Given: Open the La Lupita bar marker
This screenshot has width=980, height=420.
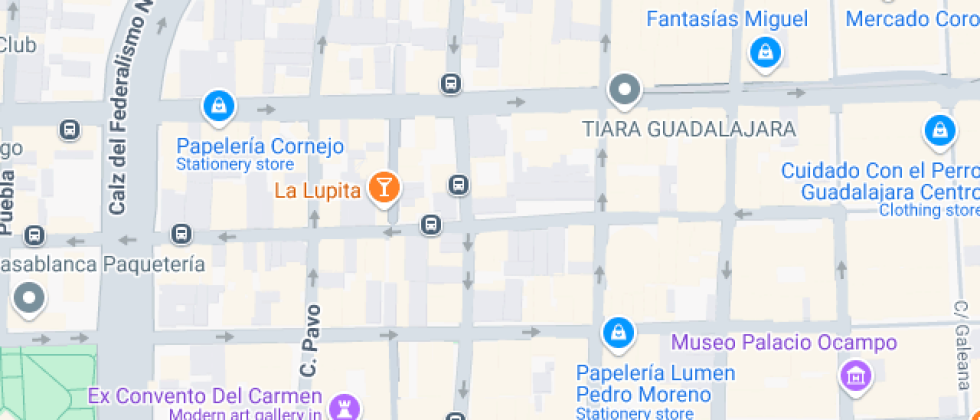Looking at the screenshot, I should click(383, 186).
